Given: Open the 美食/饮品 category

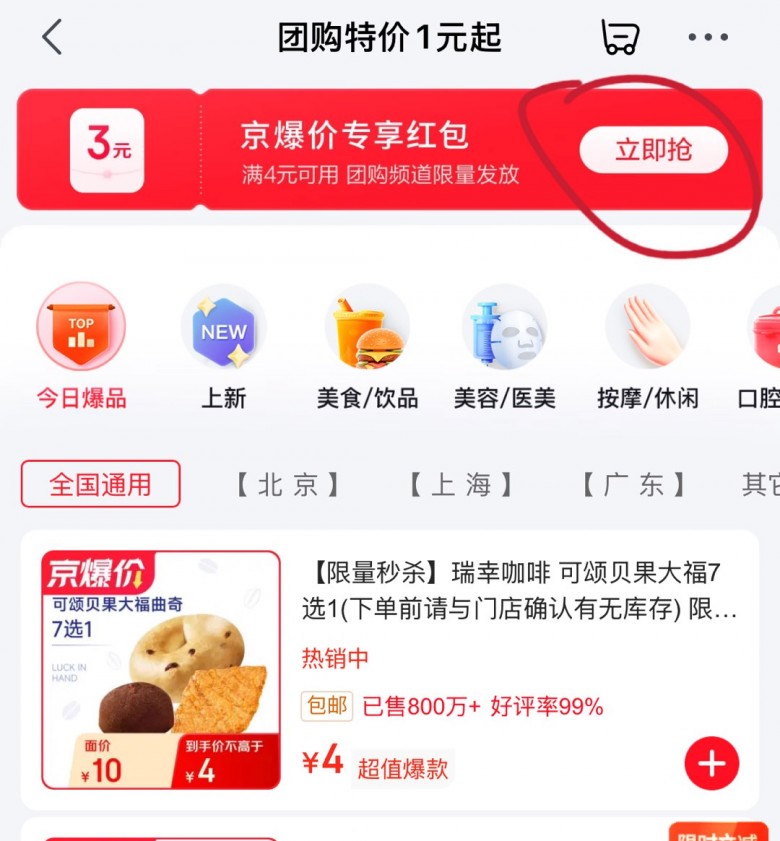Looking at the screenshot, I should coord(367,347).
